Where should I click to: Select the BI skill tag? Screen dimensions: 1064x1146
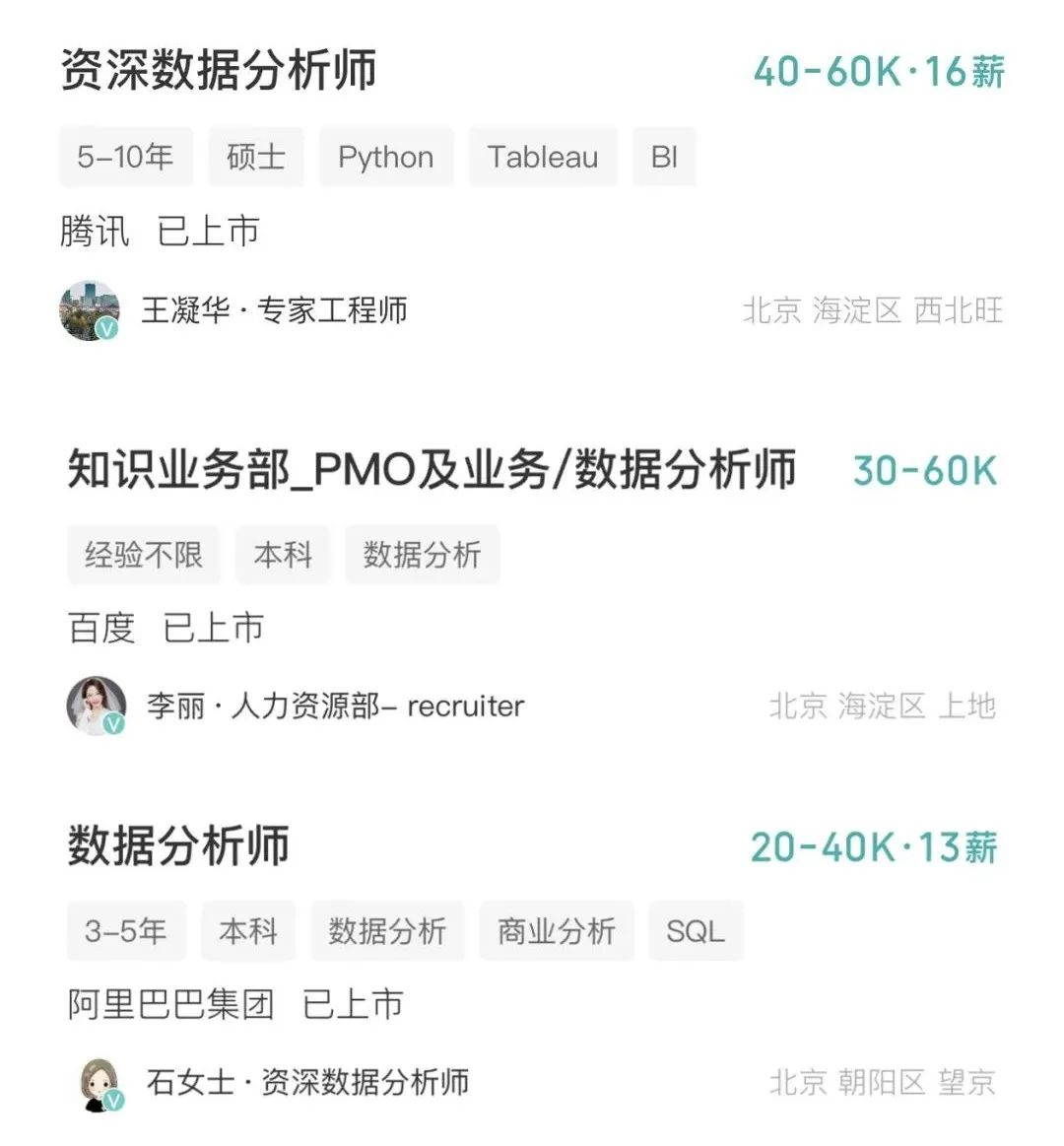[664, 157]
